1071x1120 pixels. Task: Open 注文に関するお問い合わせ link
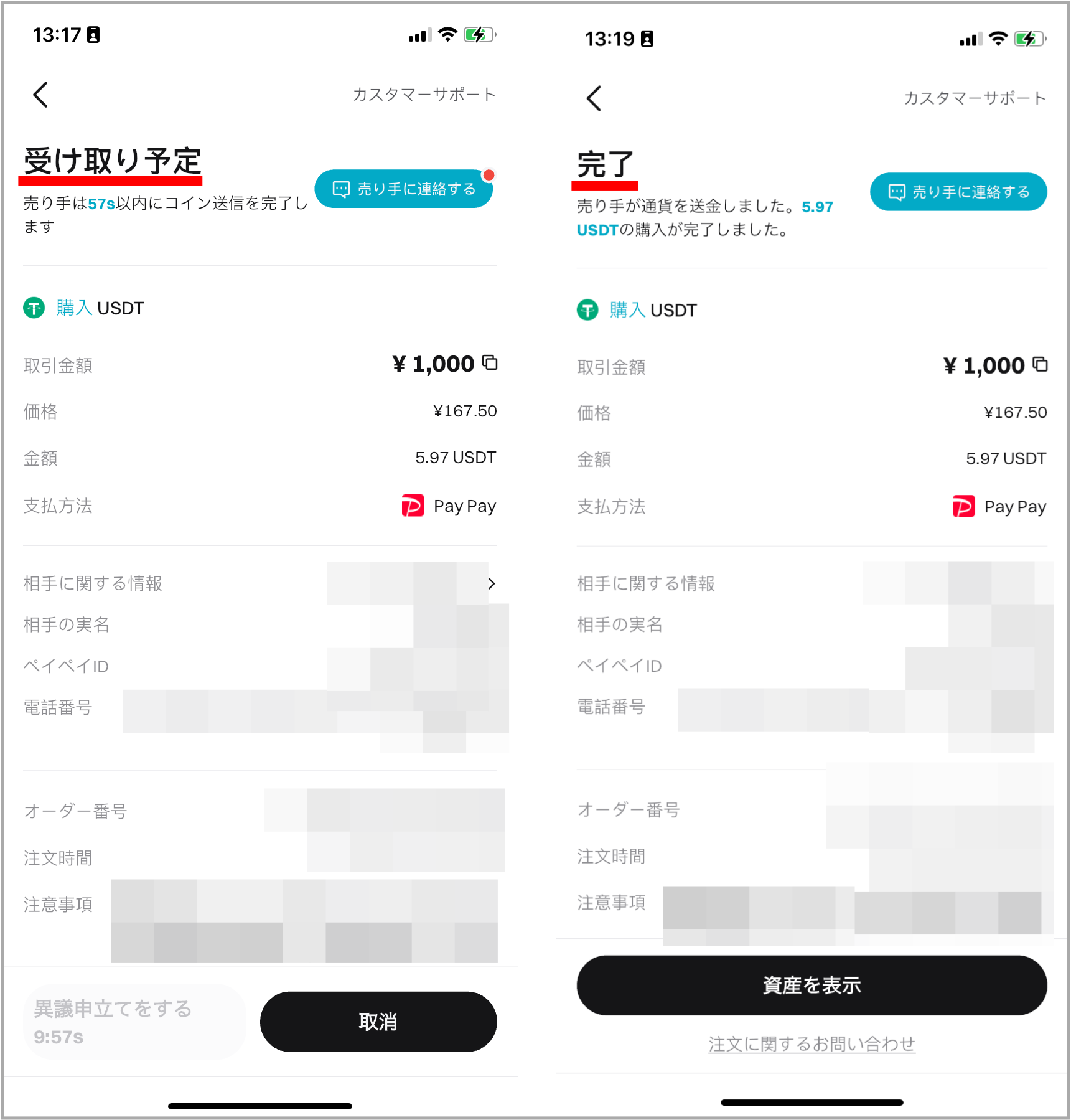pyautogui.click(x=811, y=1043)
